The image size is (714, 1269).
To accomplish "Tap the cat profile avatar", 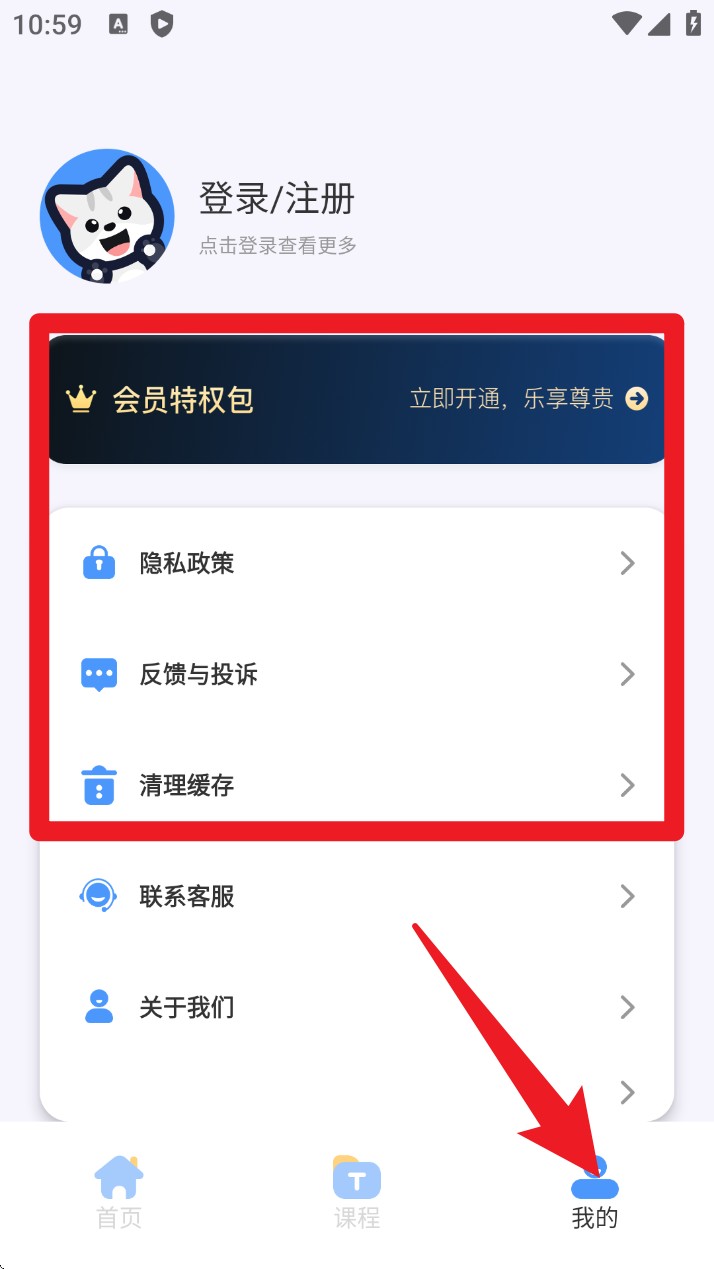I will (x=107, y=216).
